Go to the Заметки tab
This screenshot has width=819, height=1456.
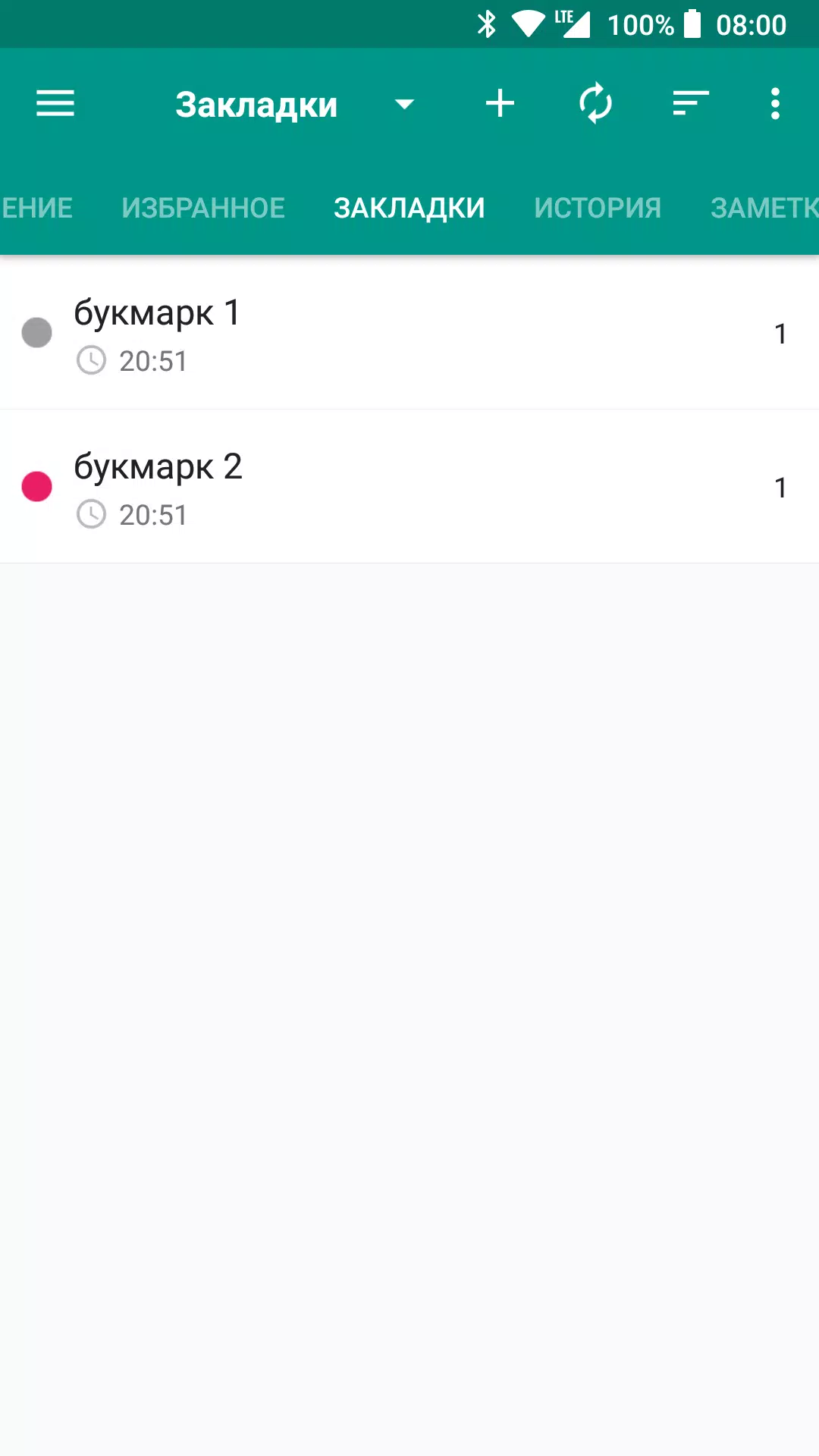(763, 208)
